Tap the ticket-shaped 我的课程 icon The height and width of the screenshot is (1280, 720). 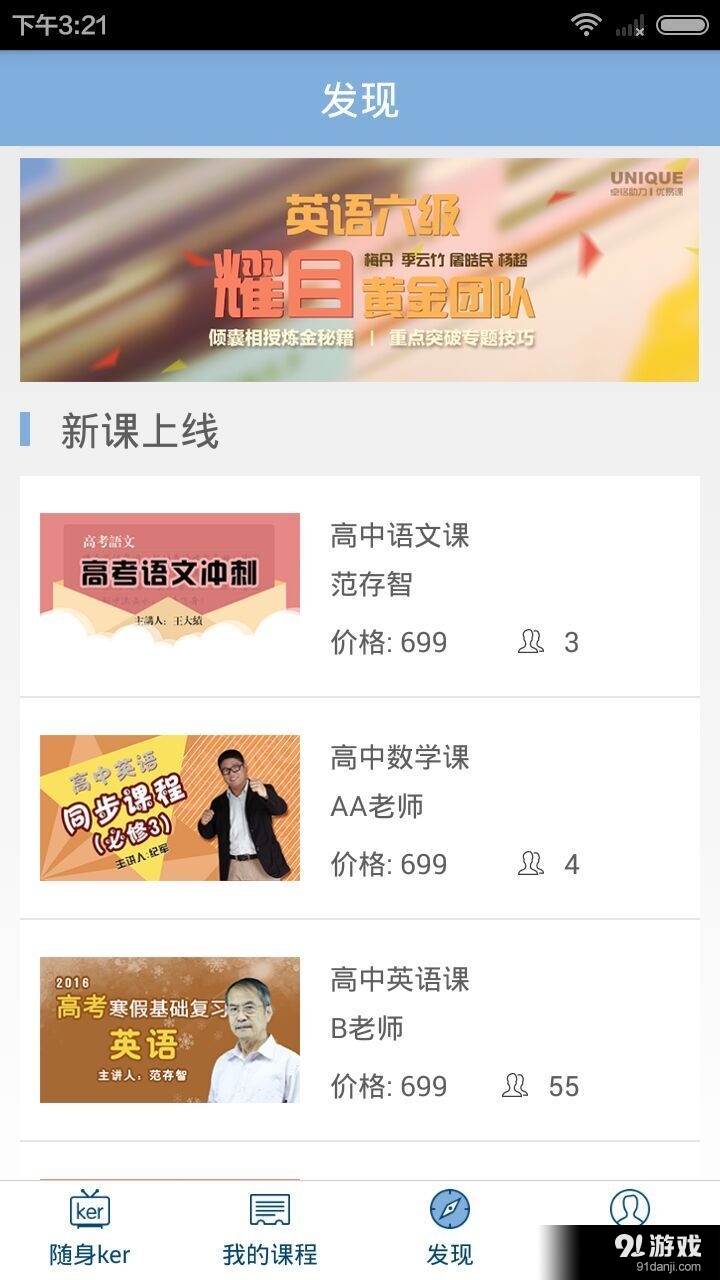[269, 1210]
